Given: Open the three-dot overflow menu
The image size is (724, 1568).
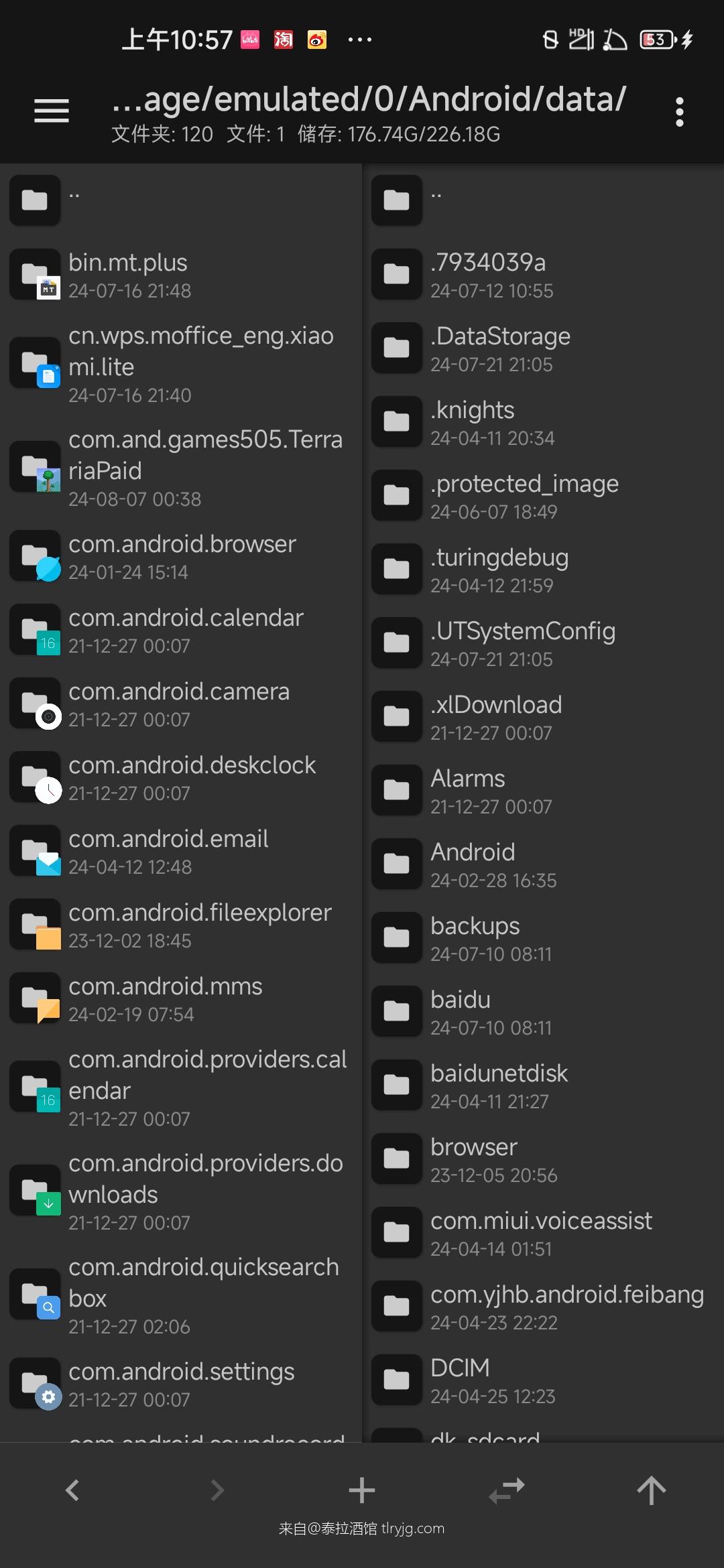Looking at the screenshot, I should point(679,112).
